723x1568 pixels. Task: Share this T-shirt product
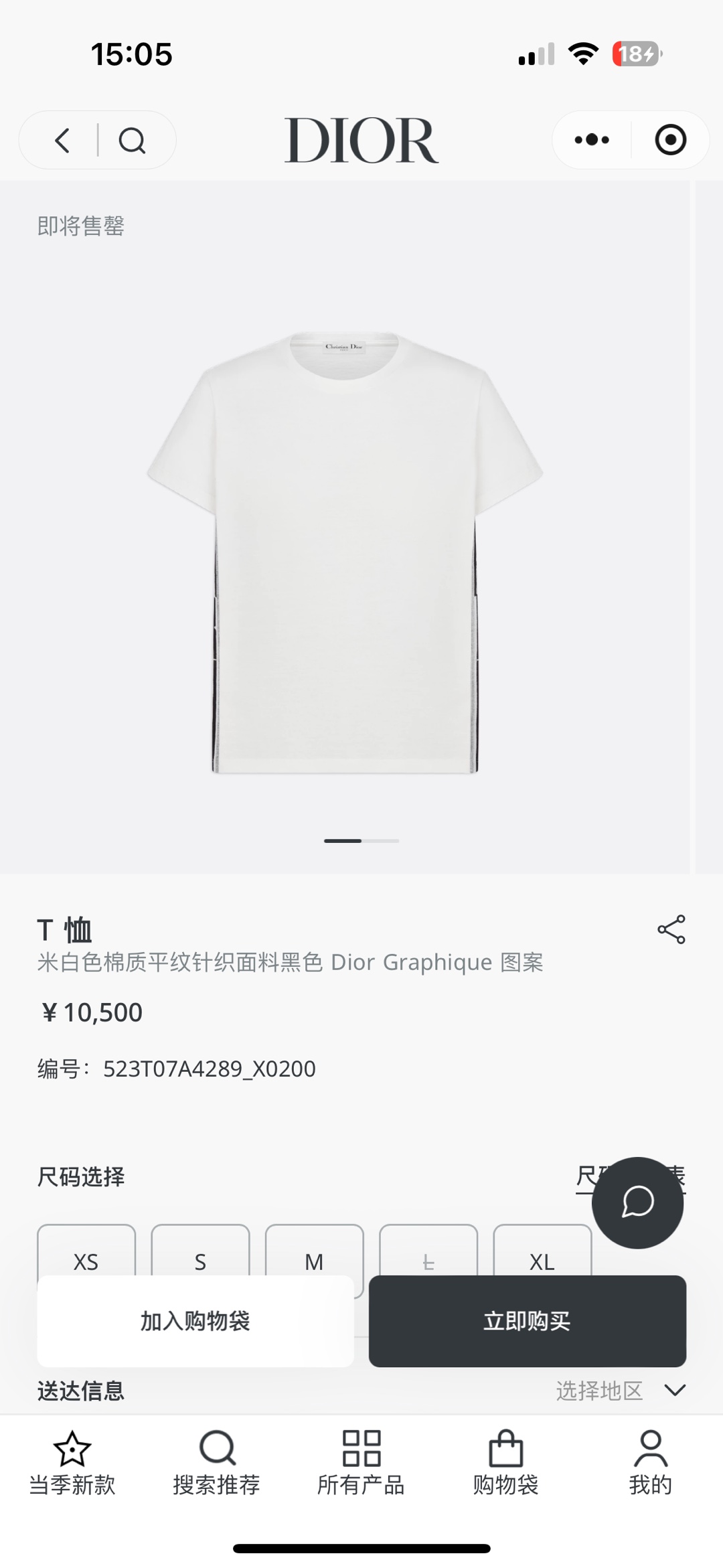pyautogui.click(x=671, y=929)
